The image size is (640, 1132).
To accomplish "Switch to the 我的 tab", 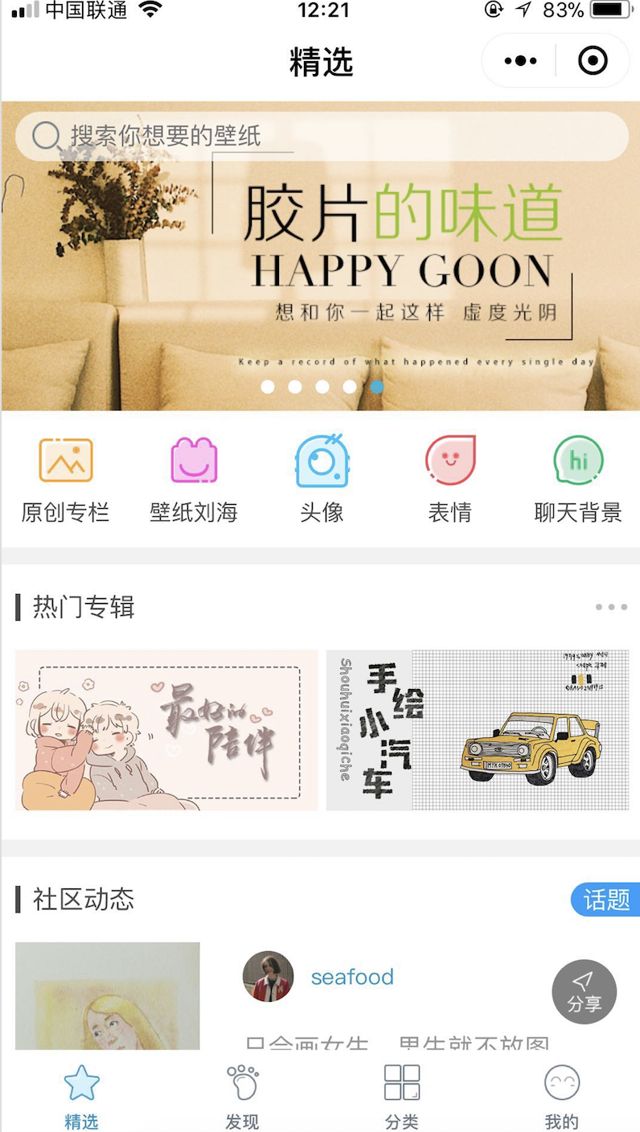I will pos(561,1094).
